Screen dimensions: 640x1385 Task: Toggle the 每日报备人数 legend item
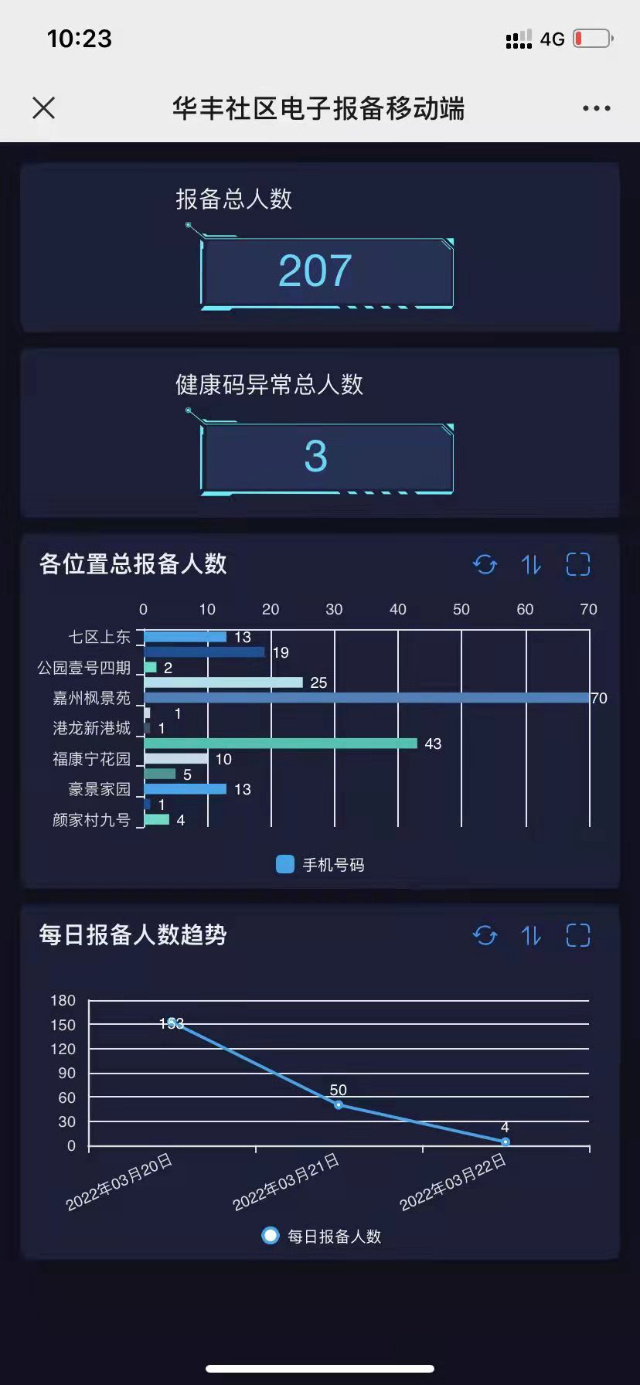click(321, 1236)
